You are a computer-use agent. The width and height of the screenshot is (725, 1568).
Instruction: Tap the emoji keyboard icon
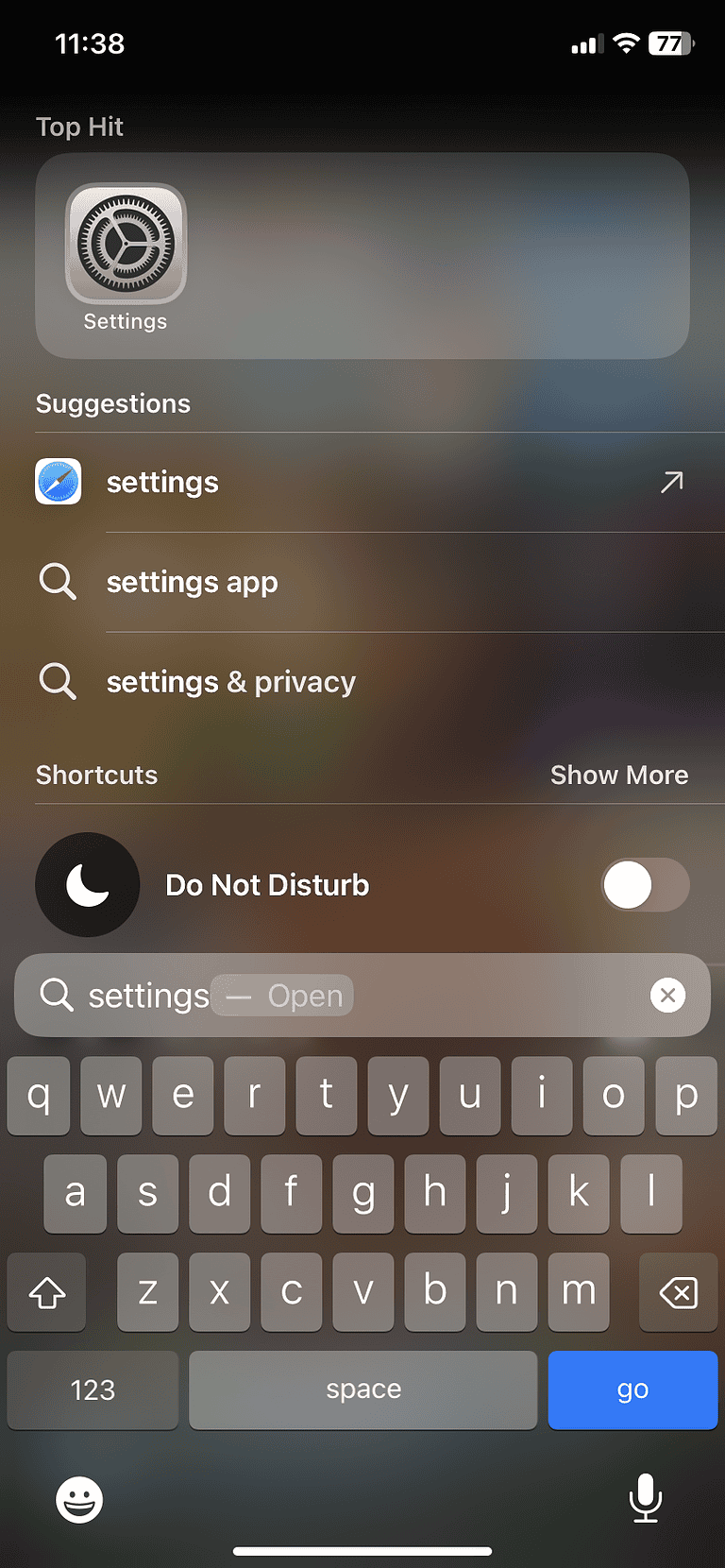coord(79,1500)
